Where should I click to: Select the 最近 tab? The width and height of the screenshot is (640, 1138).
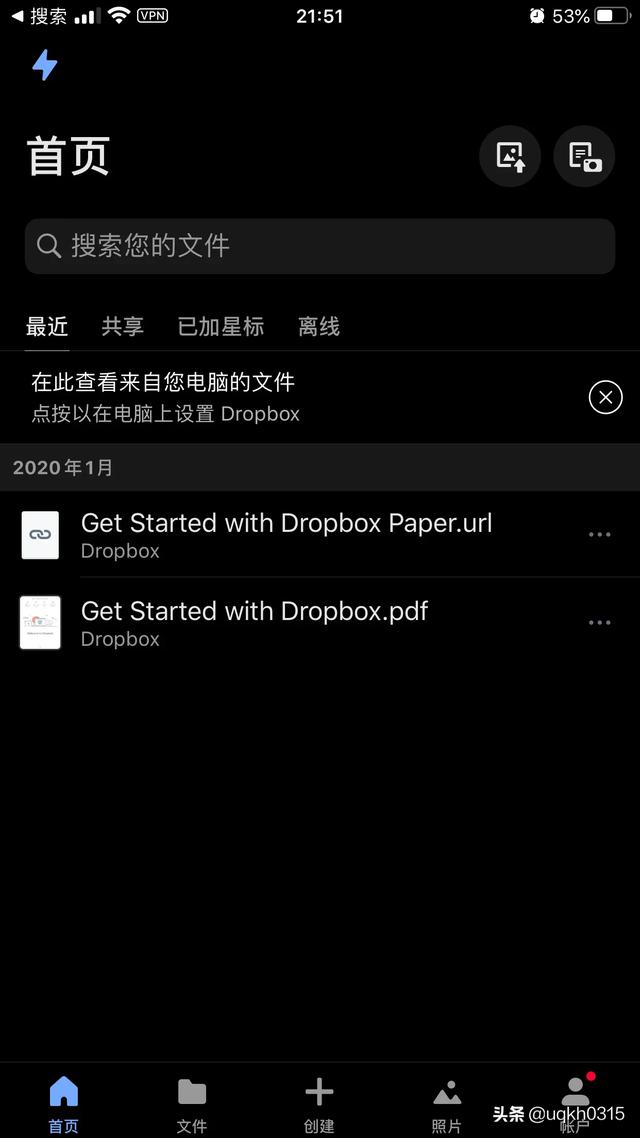point(47,327)
